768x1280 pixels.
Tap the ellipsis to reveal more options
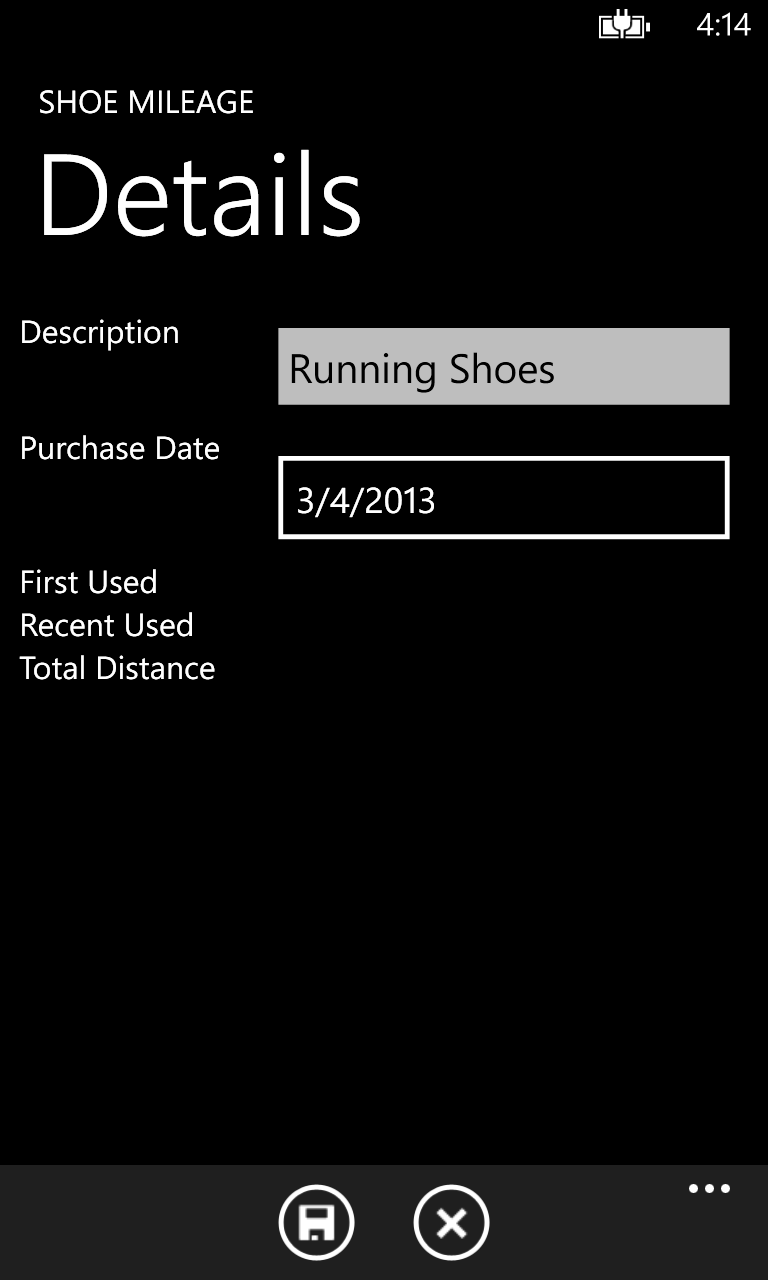point(709,1188)
